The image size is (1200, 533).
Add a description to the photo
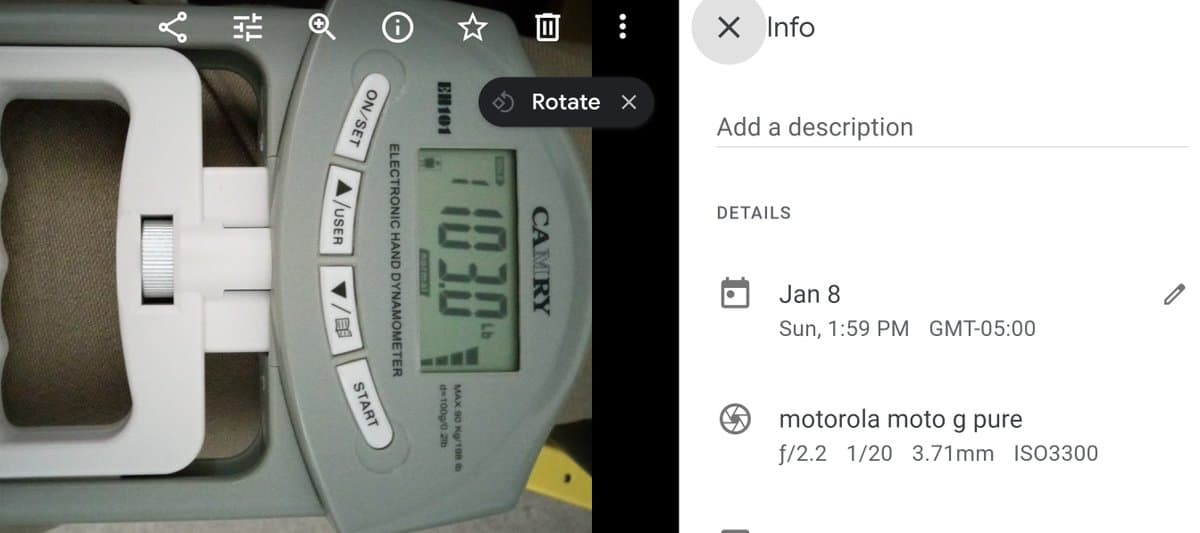click(x=950, y=128)
